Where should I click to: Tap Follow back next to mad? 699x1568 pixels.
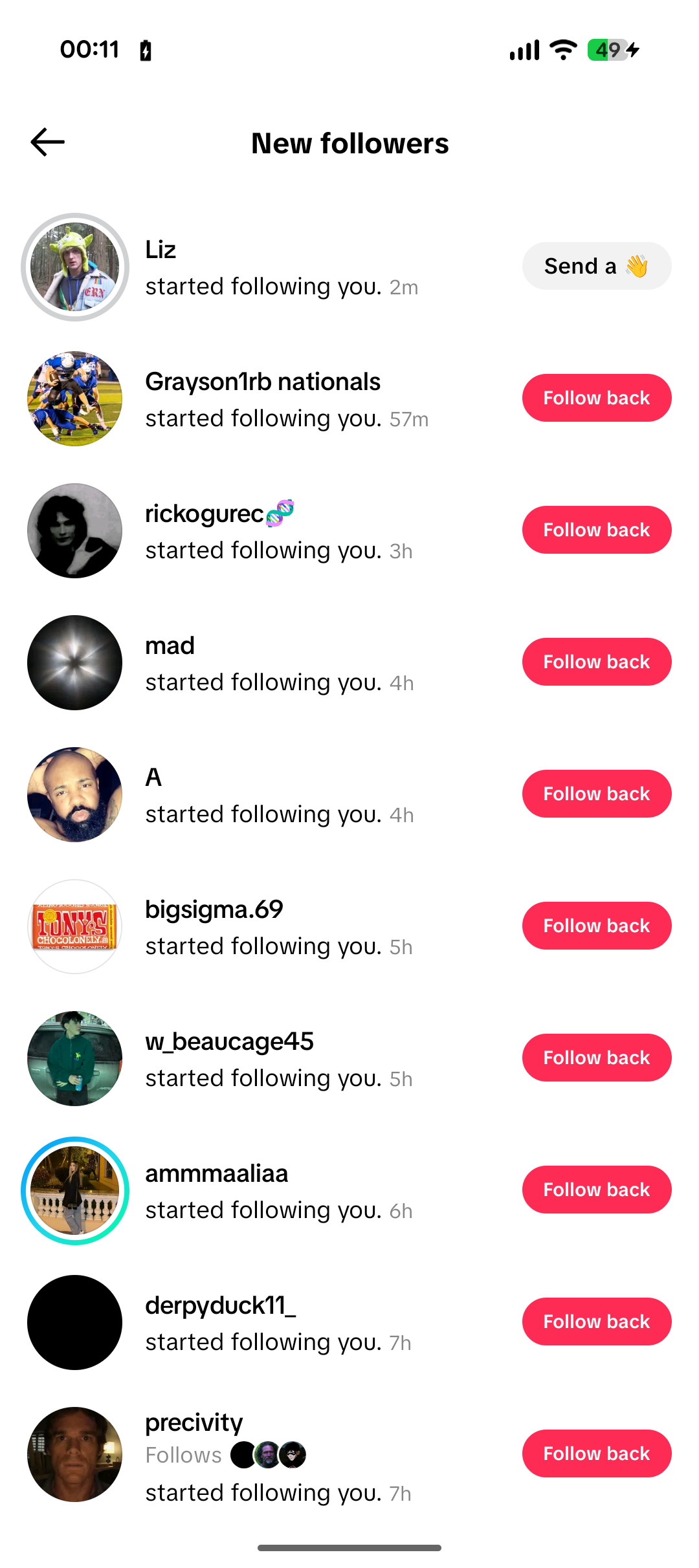(596, 662)
